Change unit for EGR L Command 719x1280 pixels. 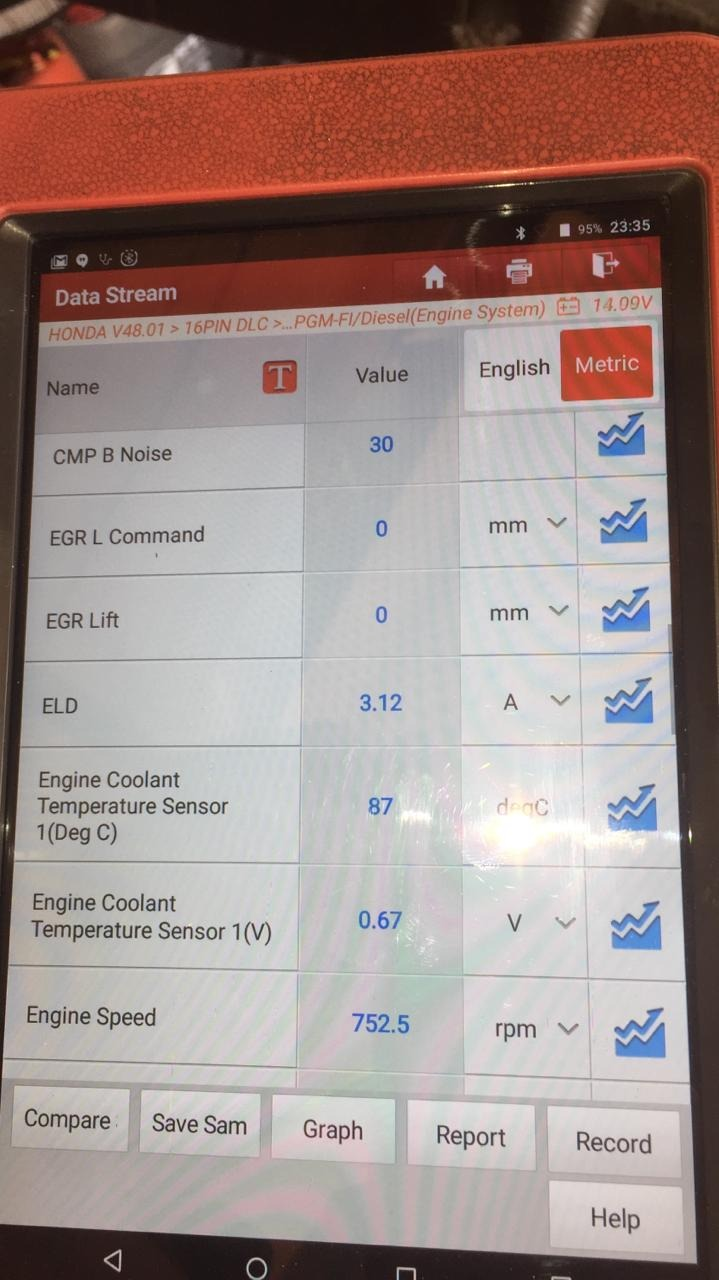(527, 524)
